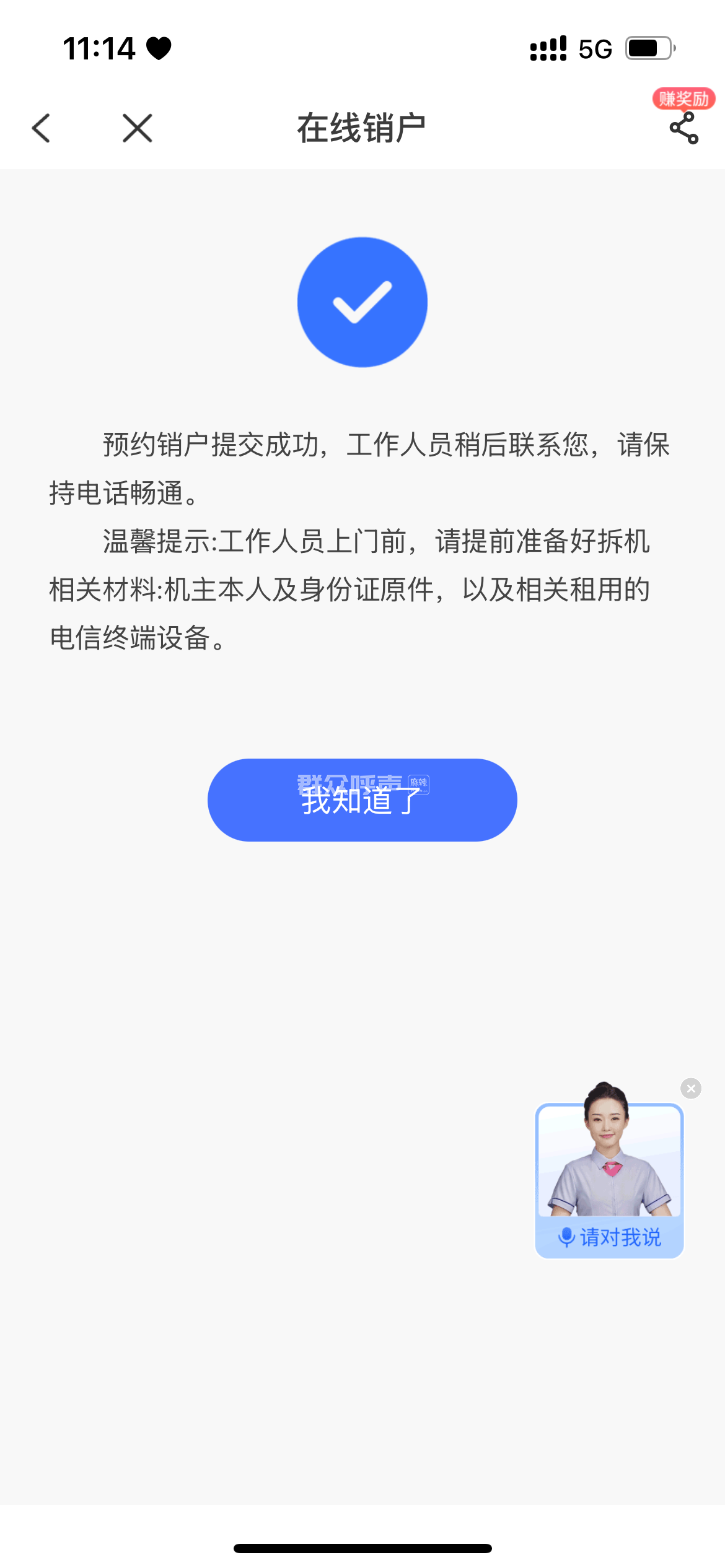725x1568 pixels.
Task: Dismiss the floating voice assistant widget
Action: click(x=691, y=1088)
